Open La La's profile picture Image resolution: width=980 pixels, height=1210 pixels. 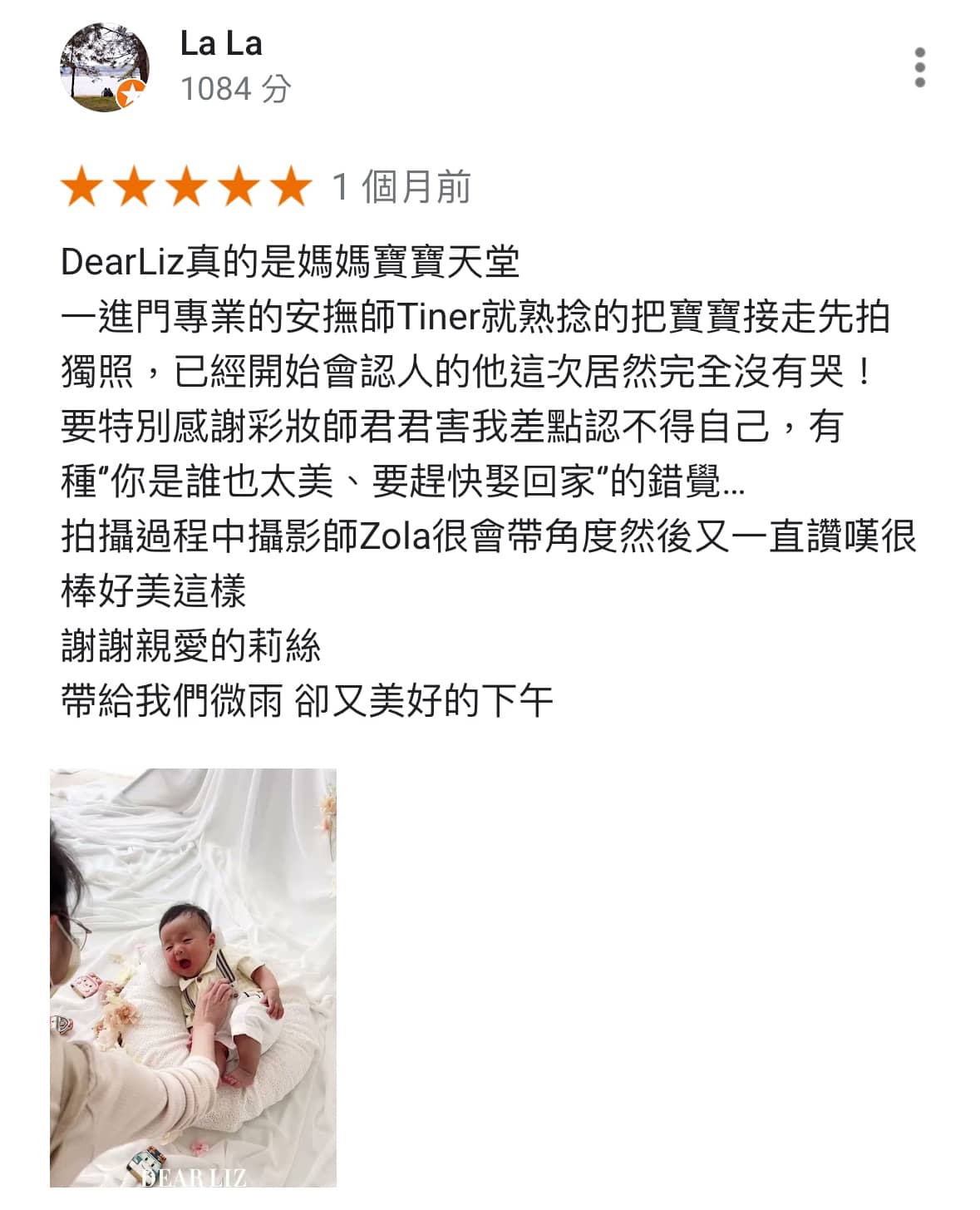pos(105,67)
